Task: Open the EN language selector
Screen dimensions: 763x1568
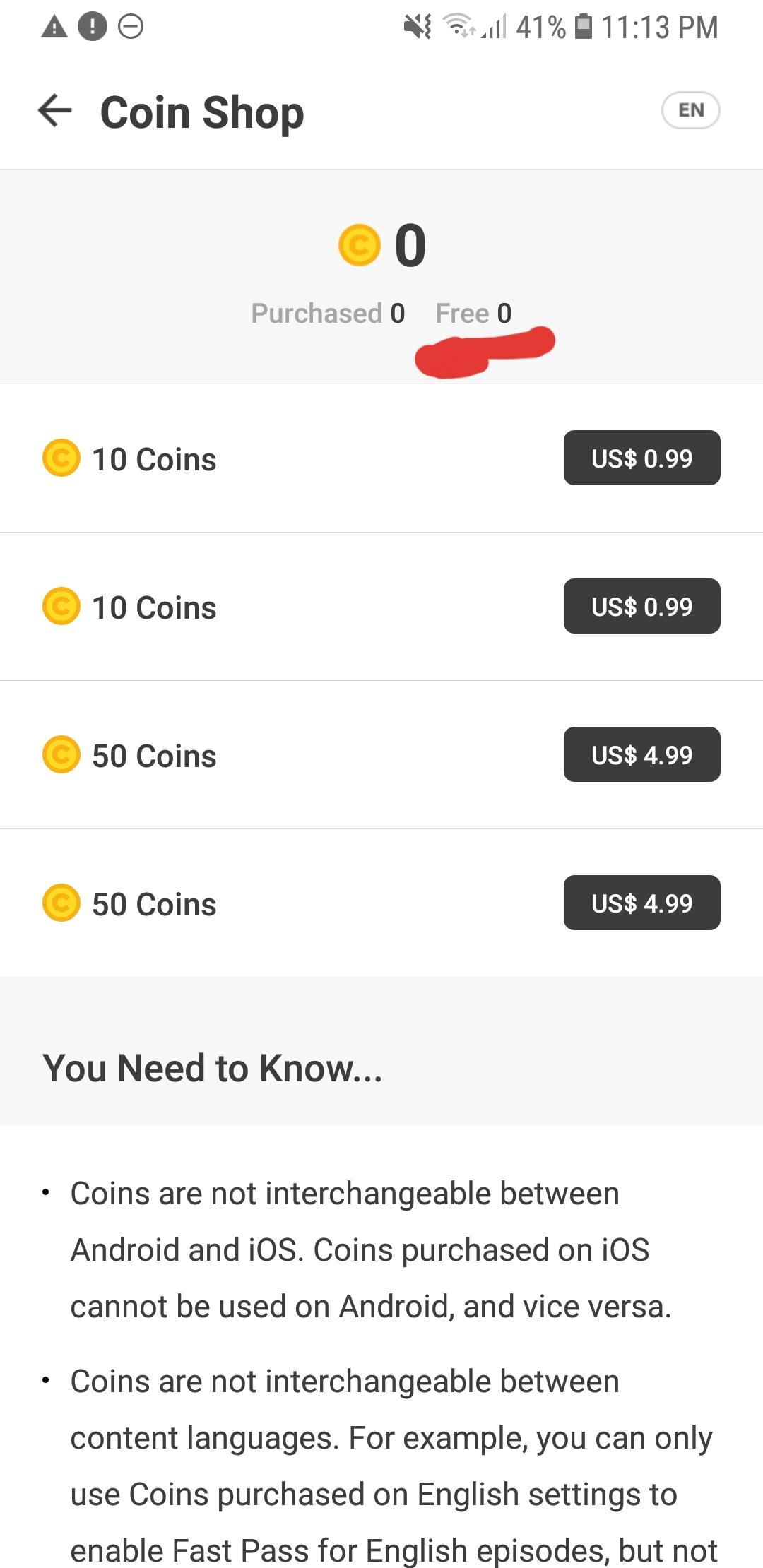Action: pos(691,109)
